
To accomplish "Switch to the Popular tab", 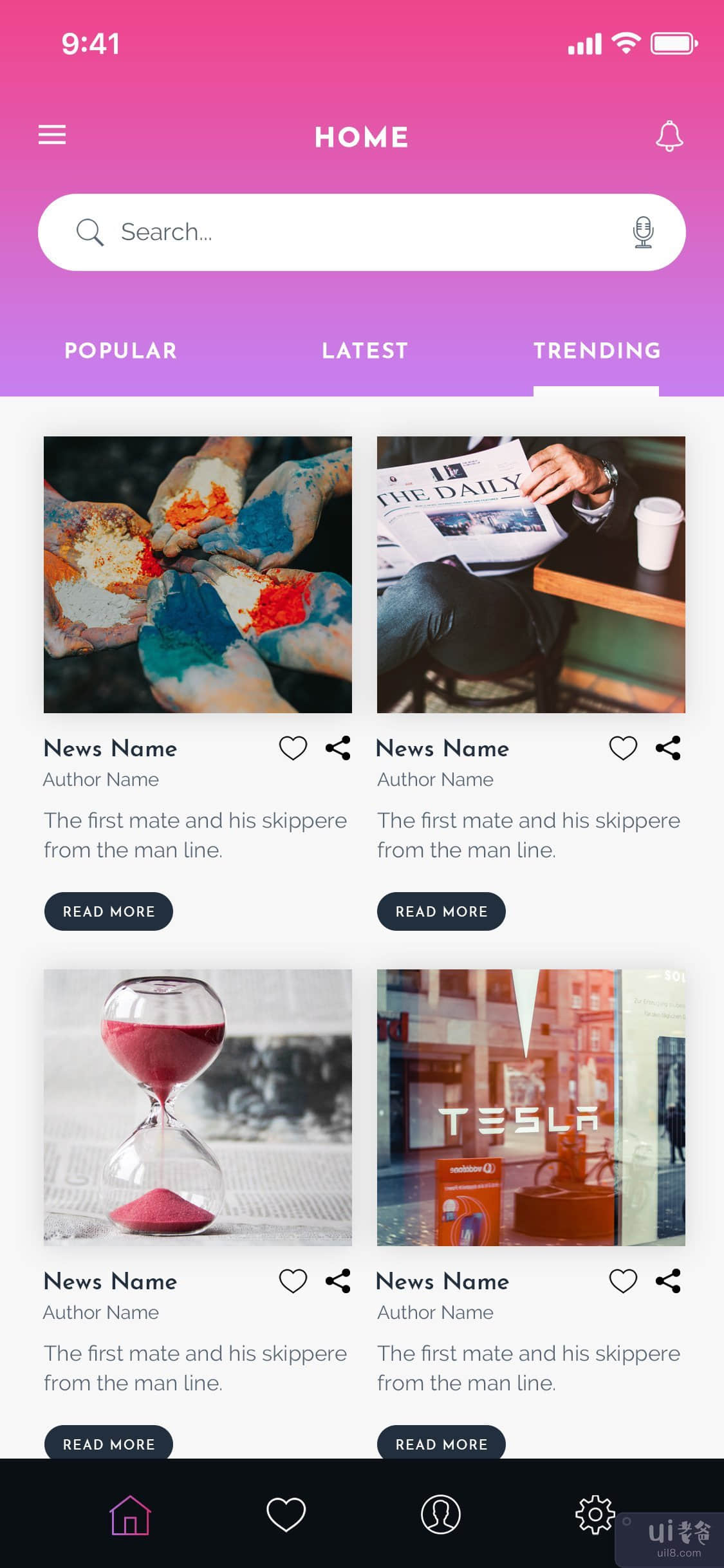I will point(120,351).
